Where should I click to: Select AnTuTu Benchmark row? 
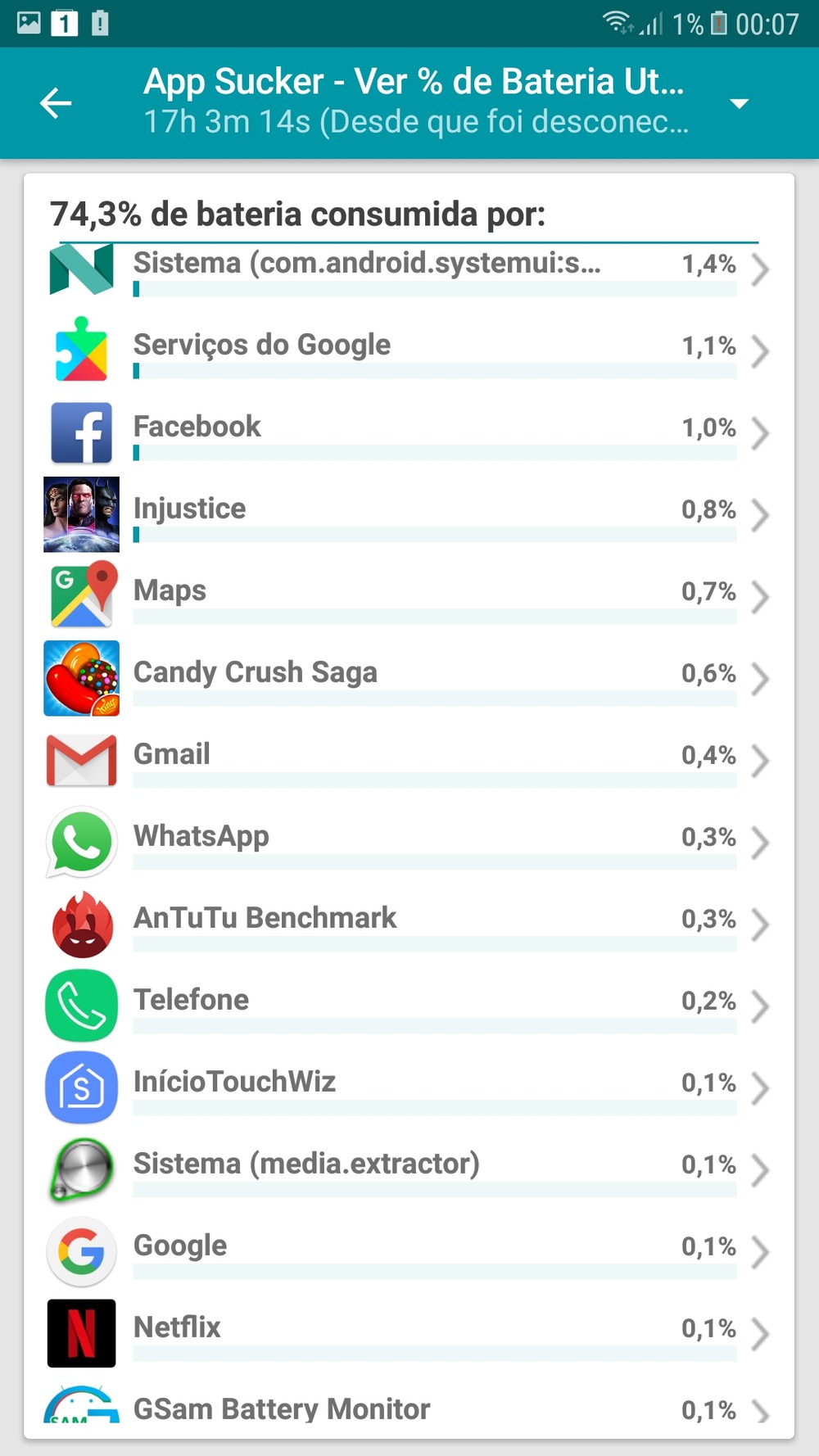[409, 923]
